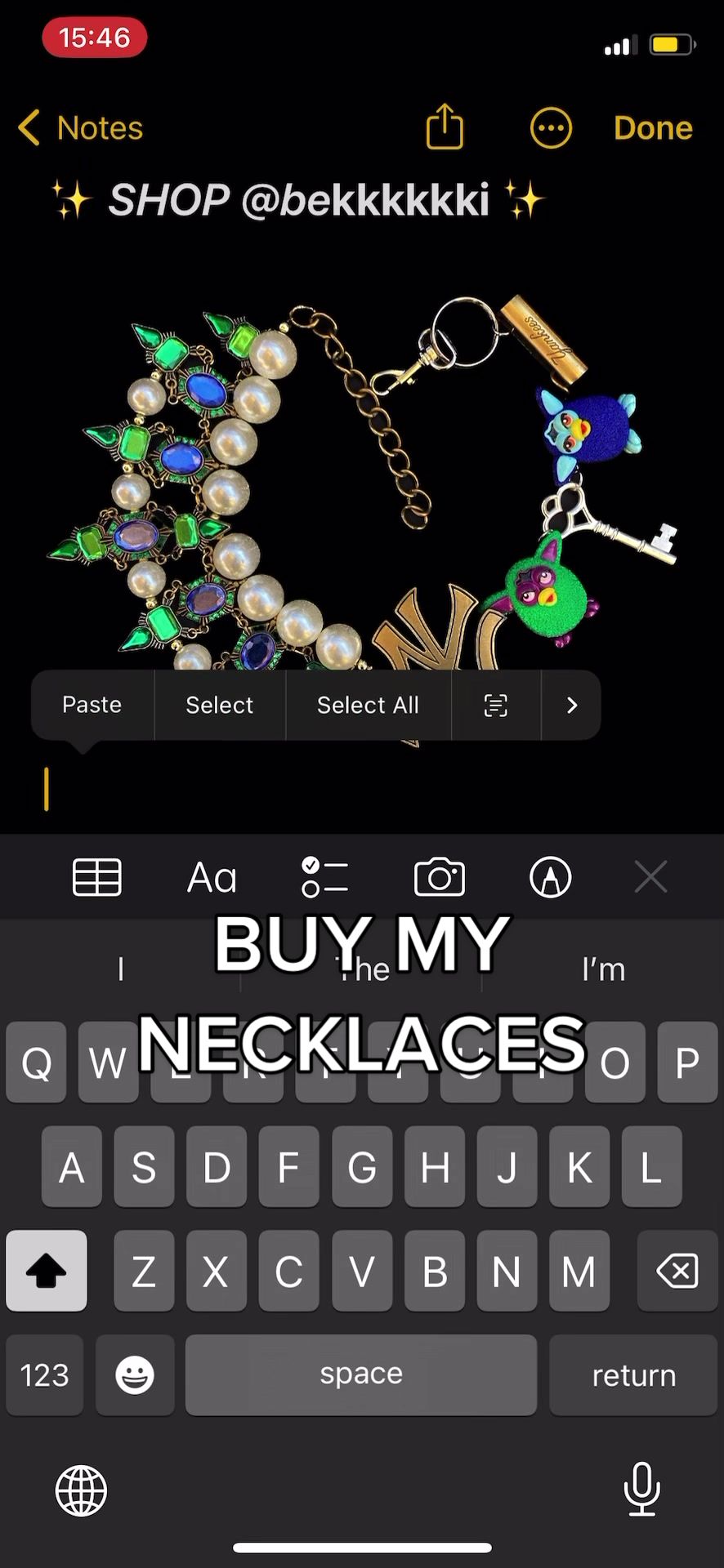Open the markup pen tool
Image resolution: width=724 pixels, height=1568 pixels.
click(x=551, y=878)
